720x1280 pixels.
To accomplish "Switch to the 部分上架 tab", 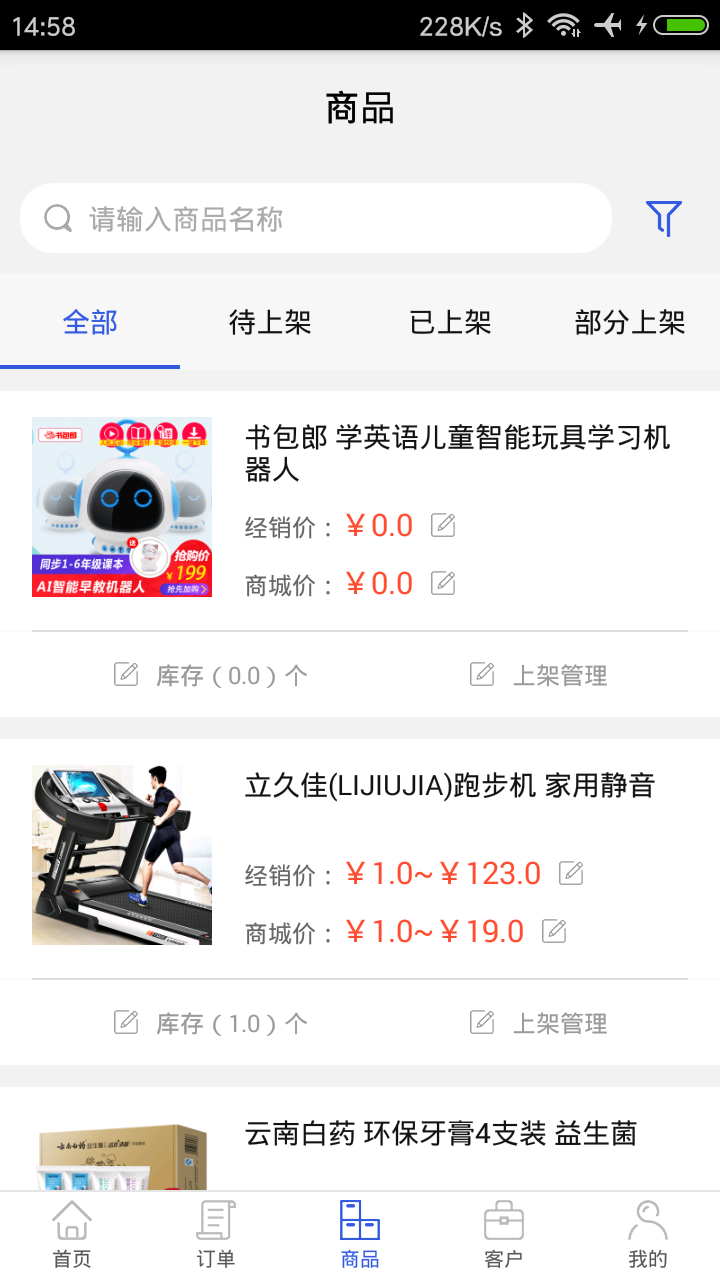I will point(630,322).
